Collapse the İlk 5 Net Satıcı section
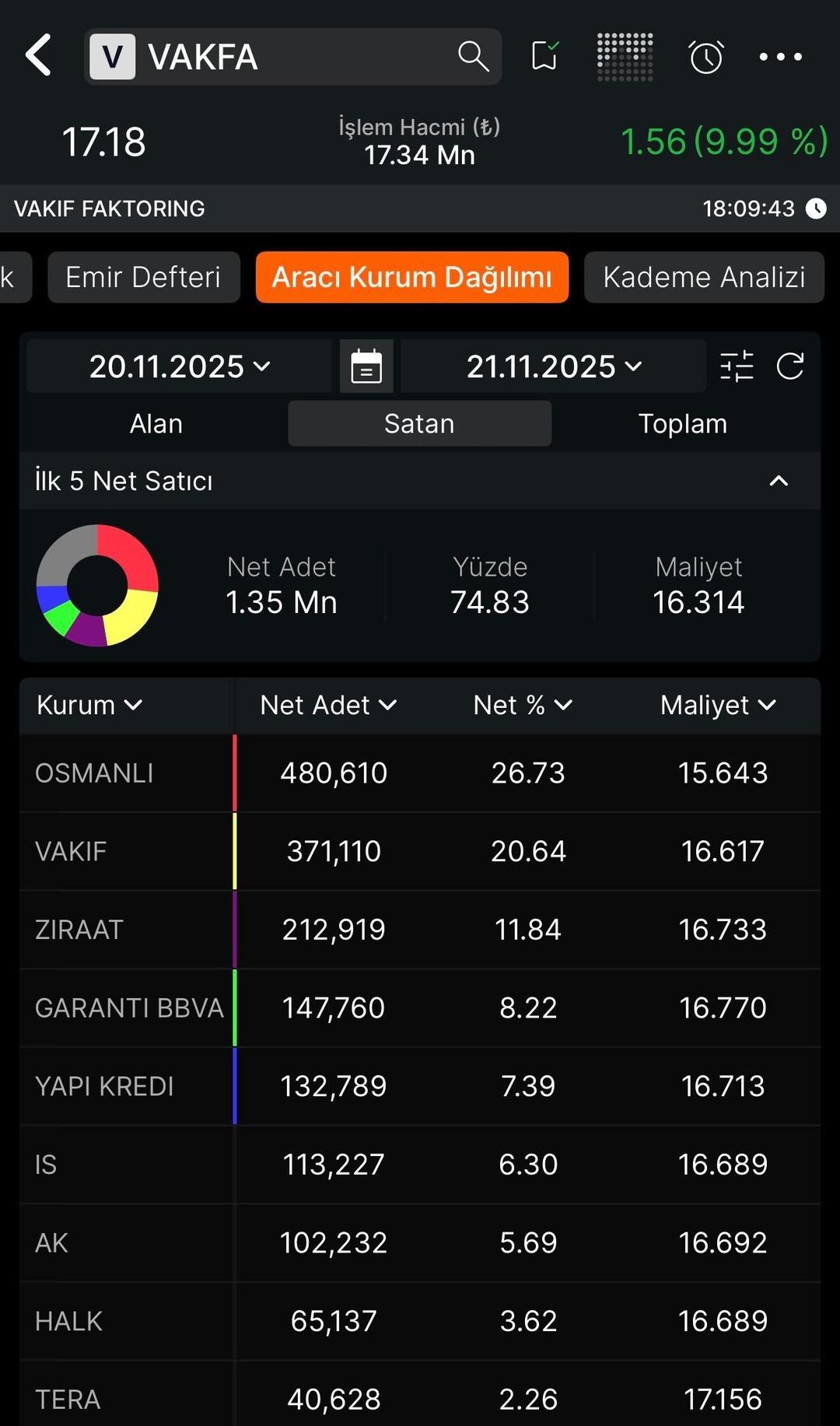This screenshot has width=840, height=1426. point(779,481)
